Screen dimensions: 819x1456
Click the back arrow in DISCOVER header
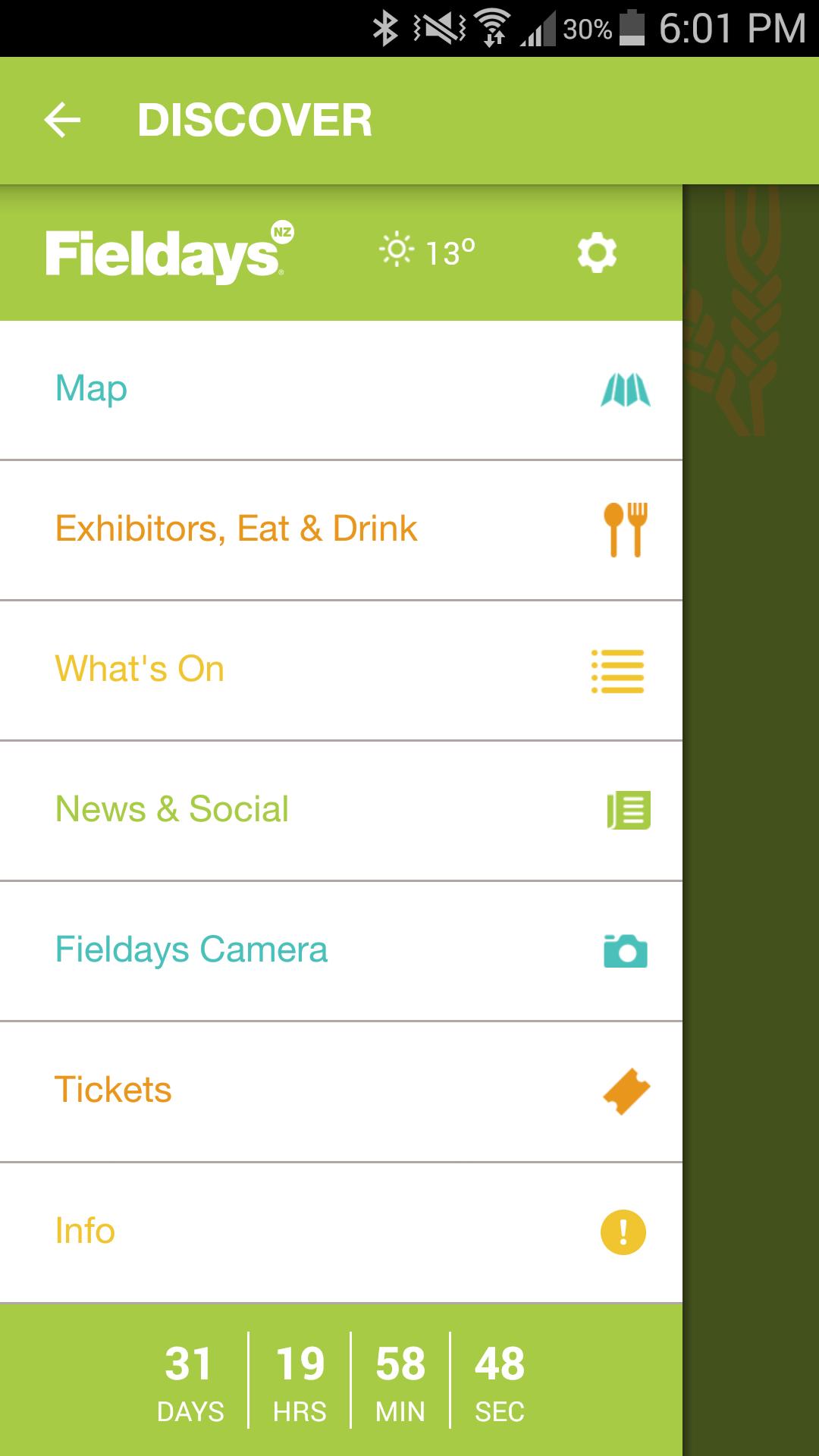(x=61, y=120)
